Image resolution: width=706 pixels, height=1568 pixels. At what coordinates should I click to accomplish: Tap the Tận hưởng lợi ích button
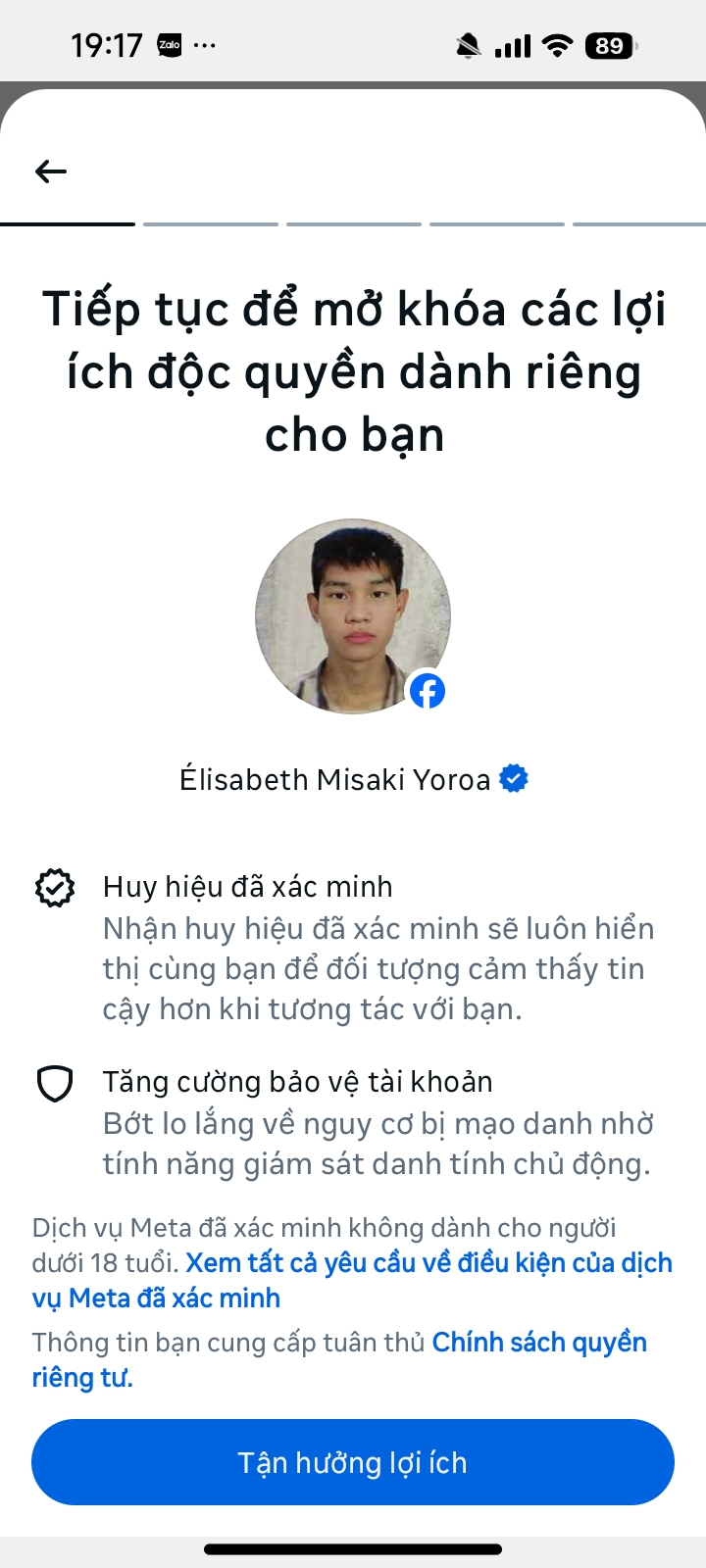point(353,1462)
